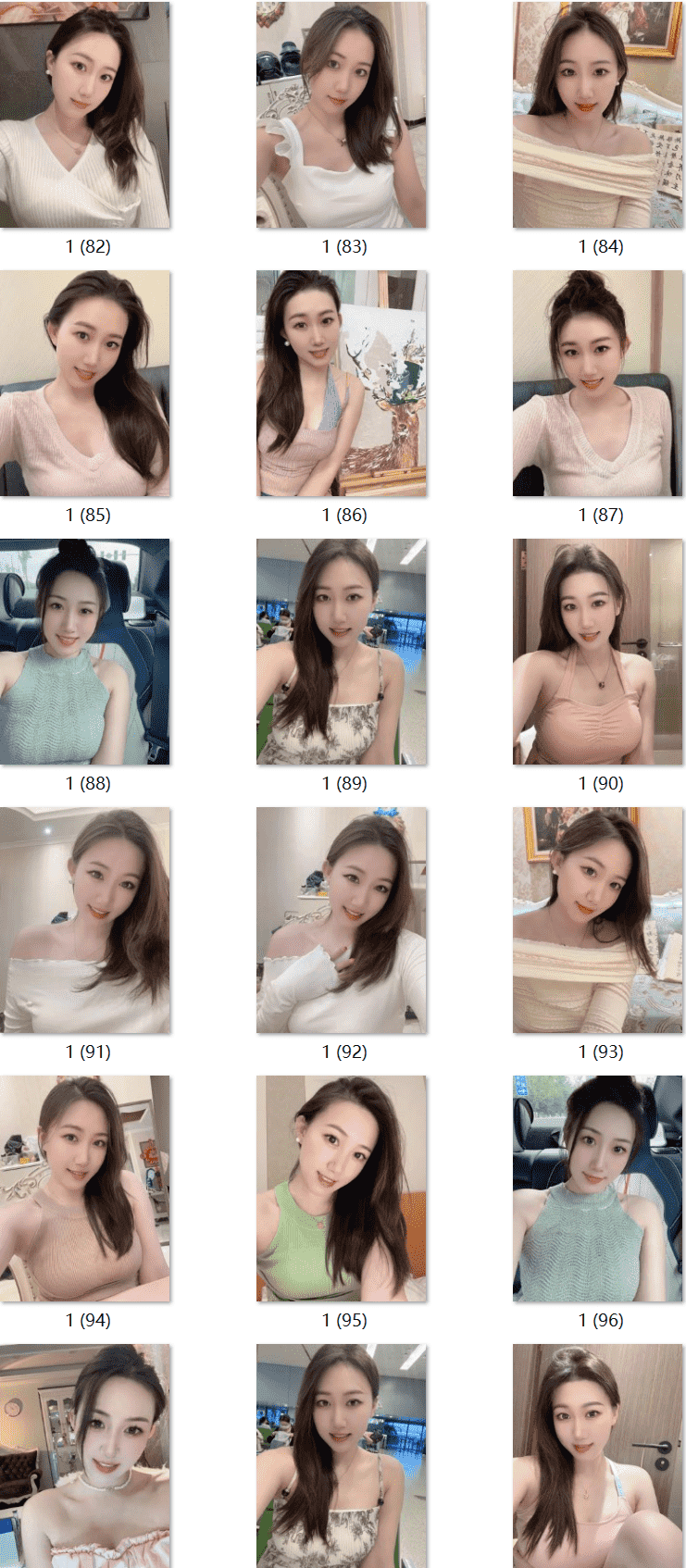Open the photo 1 (88)
This screenshot has width=686, height=1568.
[85, 652]
